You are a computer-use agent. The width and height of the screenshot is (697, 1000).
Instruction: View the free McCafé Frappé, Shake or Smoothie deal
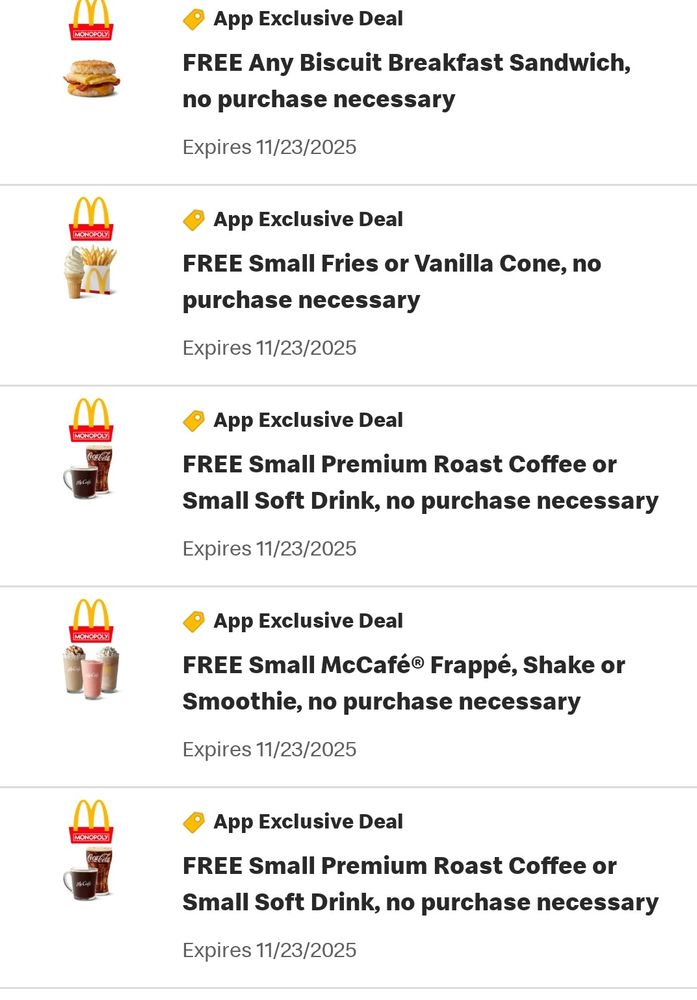pyautogui.click(x=348, y=687)
